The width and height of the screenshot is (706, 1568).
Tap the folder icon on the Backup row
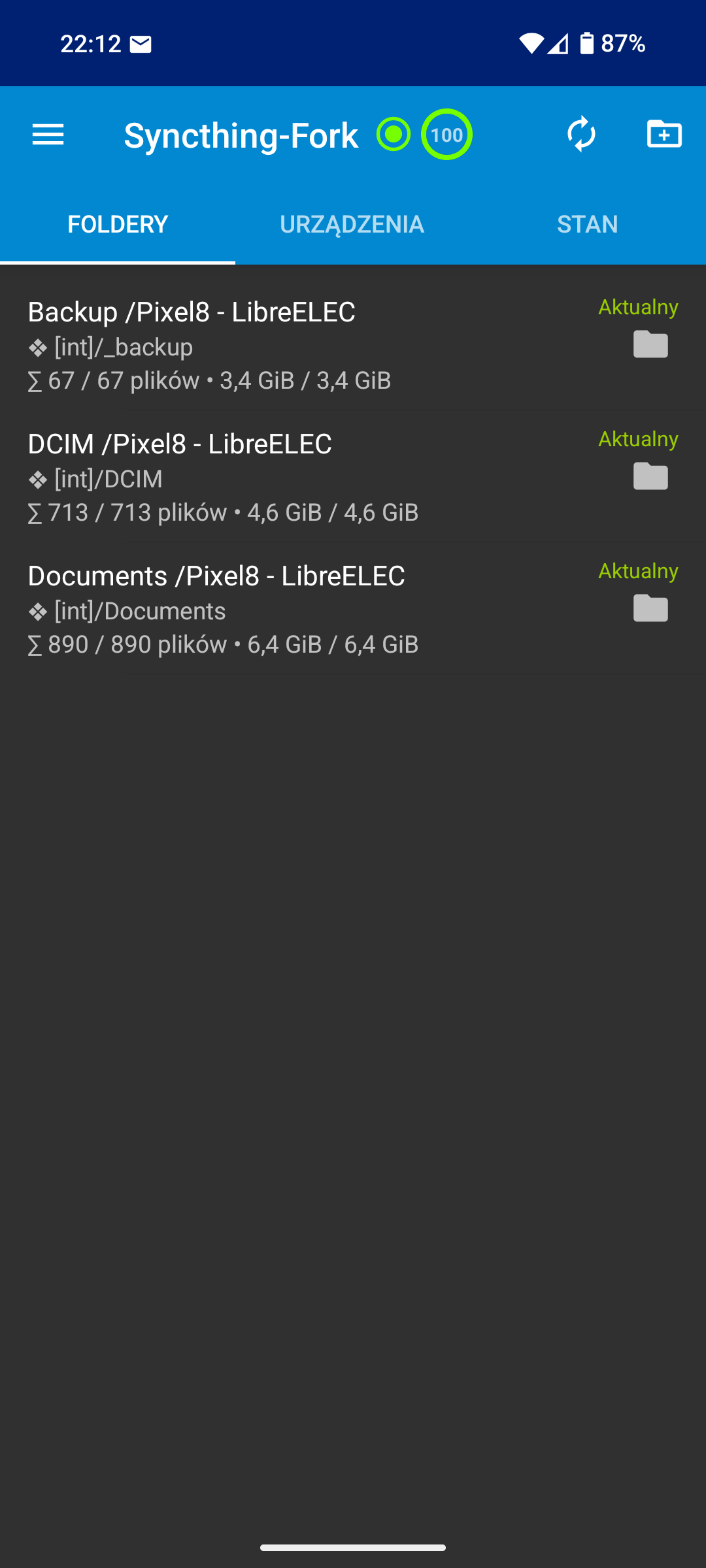pyautogui.click(x=650, y=345)
